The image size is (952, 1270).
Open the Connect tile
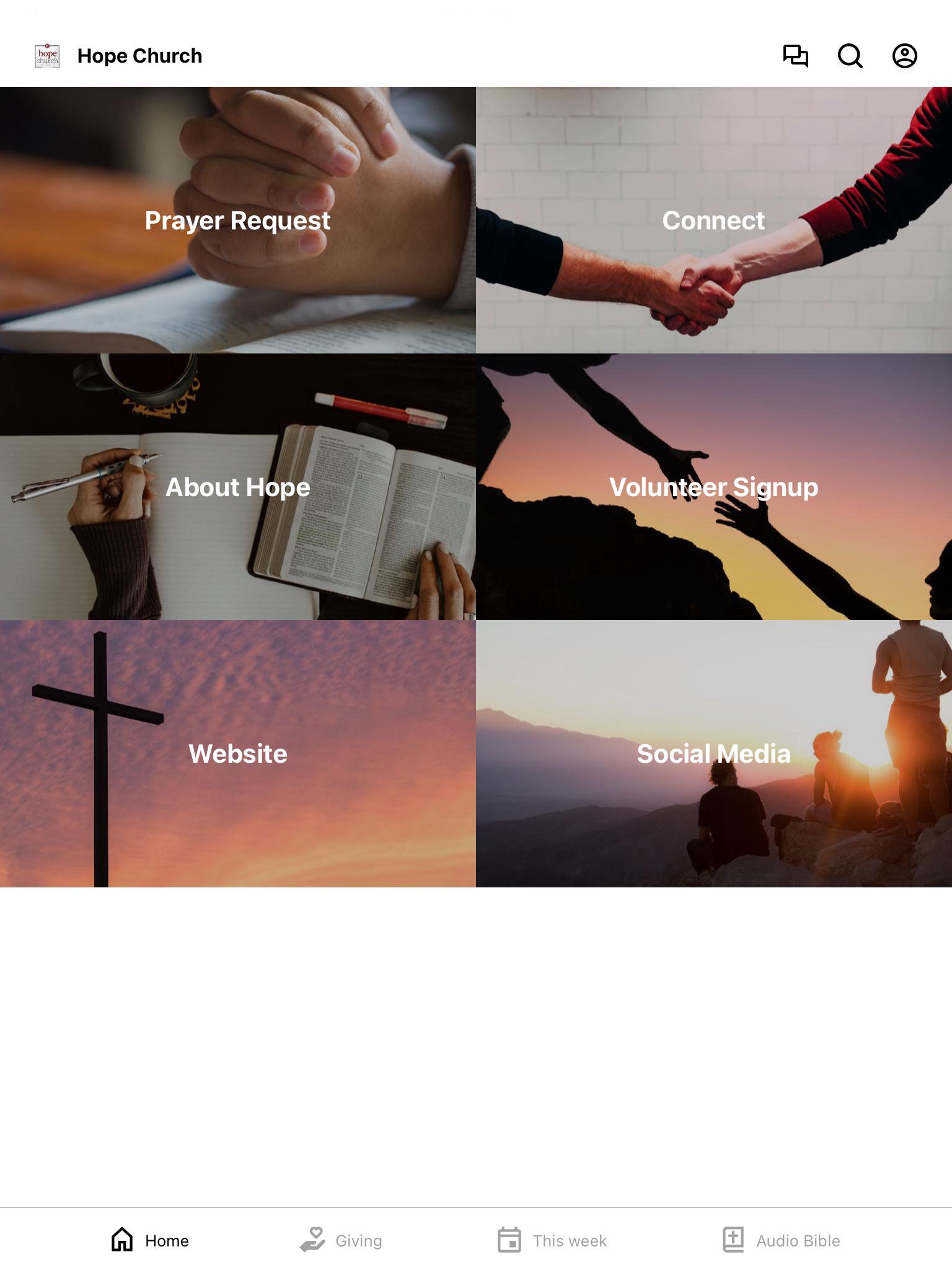[713, 221]
